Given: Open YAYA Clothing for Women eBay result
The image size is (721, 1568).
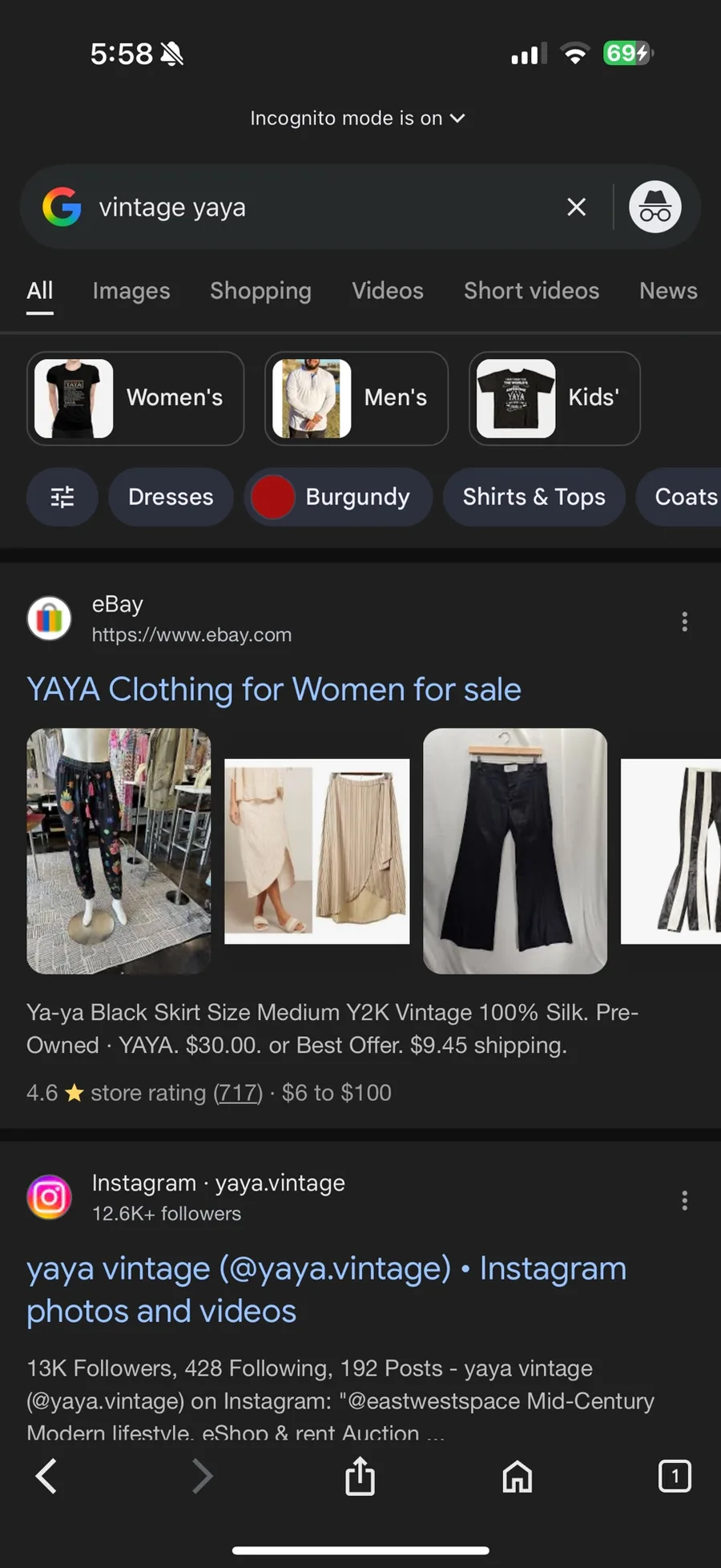Looking at the screenshot, I should [x=274, y=690].
